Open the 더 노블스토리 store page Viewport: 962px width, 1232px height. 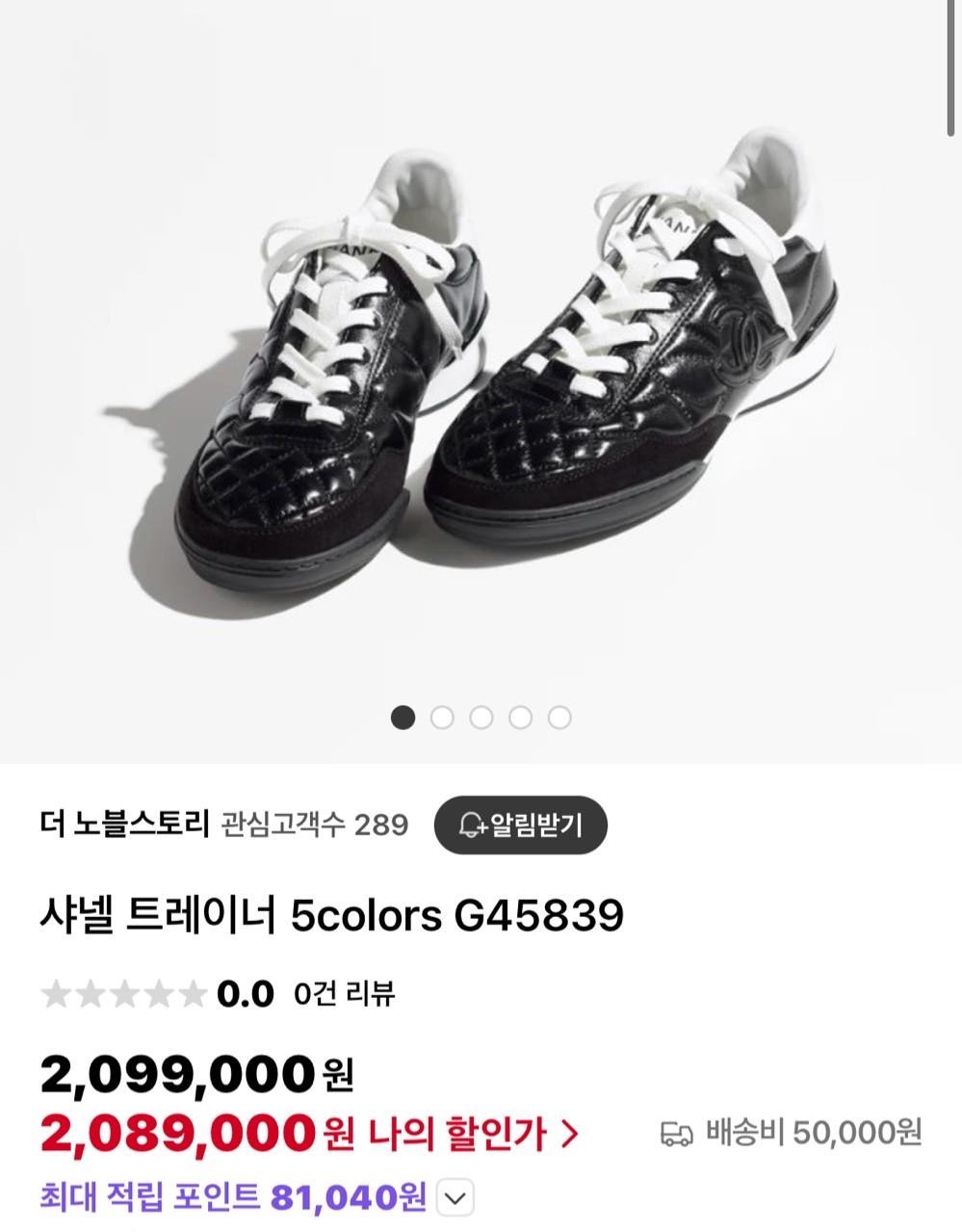[124, 825]
